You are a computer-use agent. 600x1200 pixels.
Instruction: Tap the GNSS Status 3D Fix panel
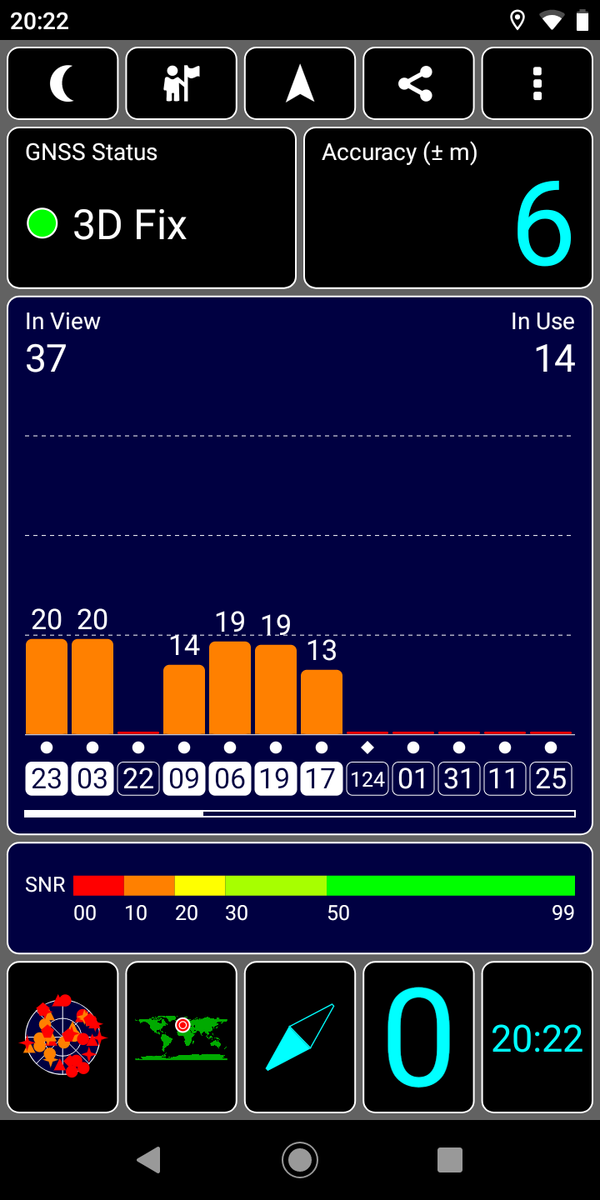tap(152, 208)
